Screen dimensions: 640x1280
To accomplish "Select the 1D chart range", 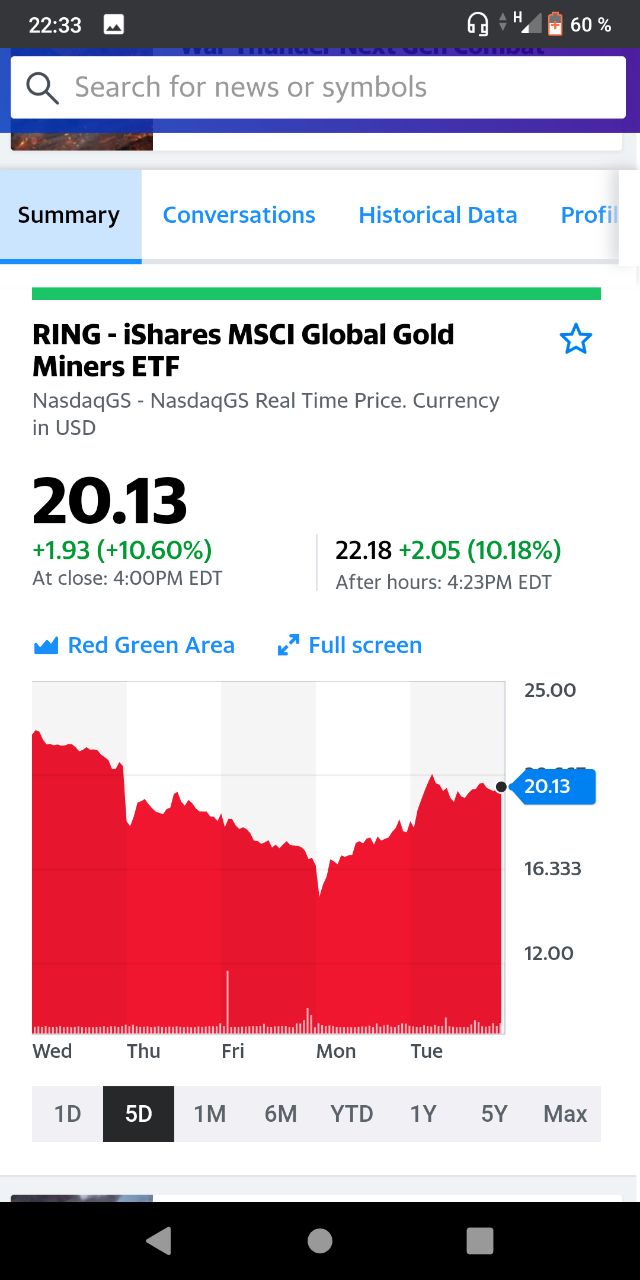I will click(x=67, y=1114).
